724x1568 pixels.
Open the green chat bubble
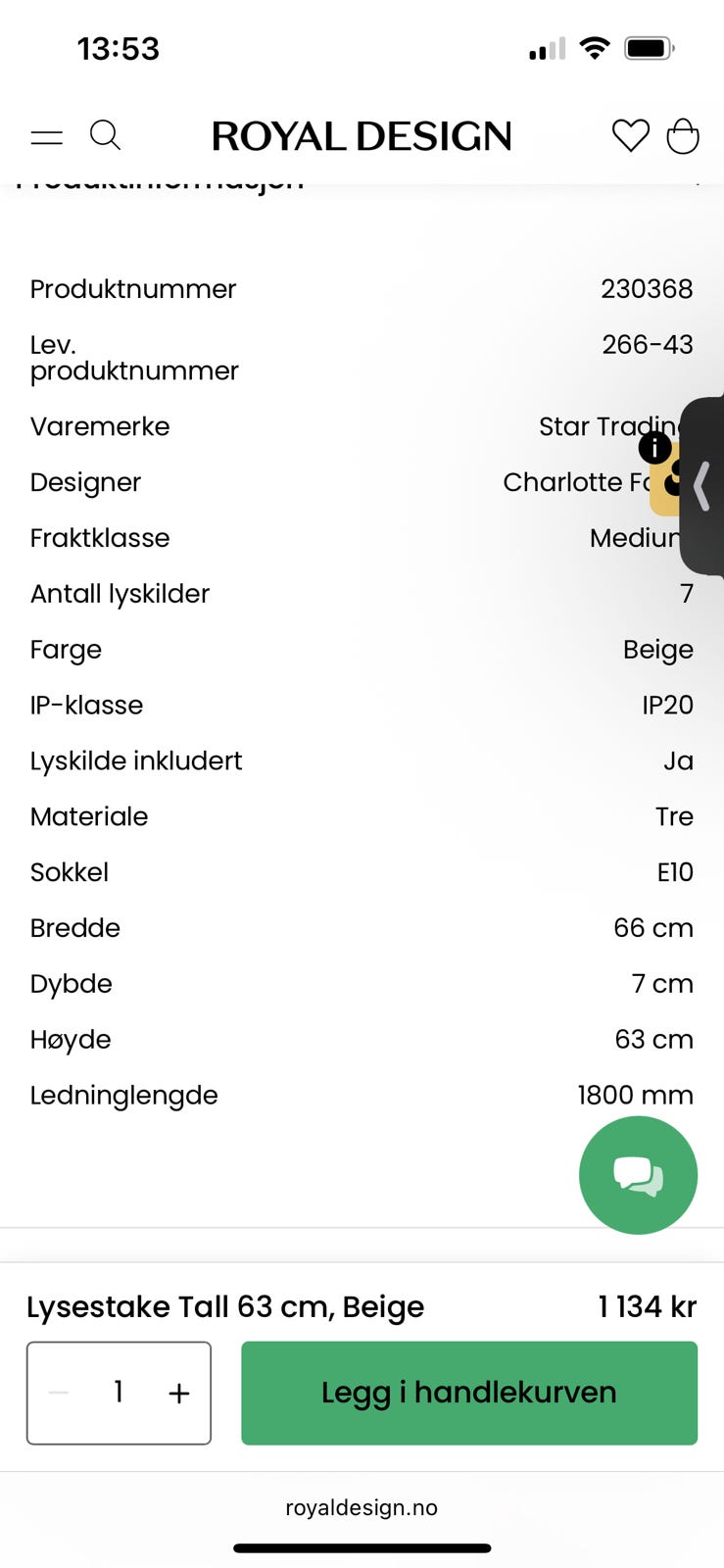click(x=638, y=1175)
